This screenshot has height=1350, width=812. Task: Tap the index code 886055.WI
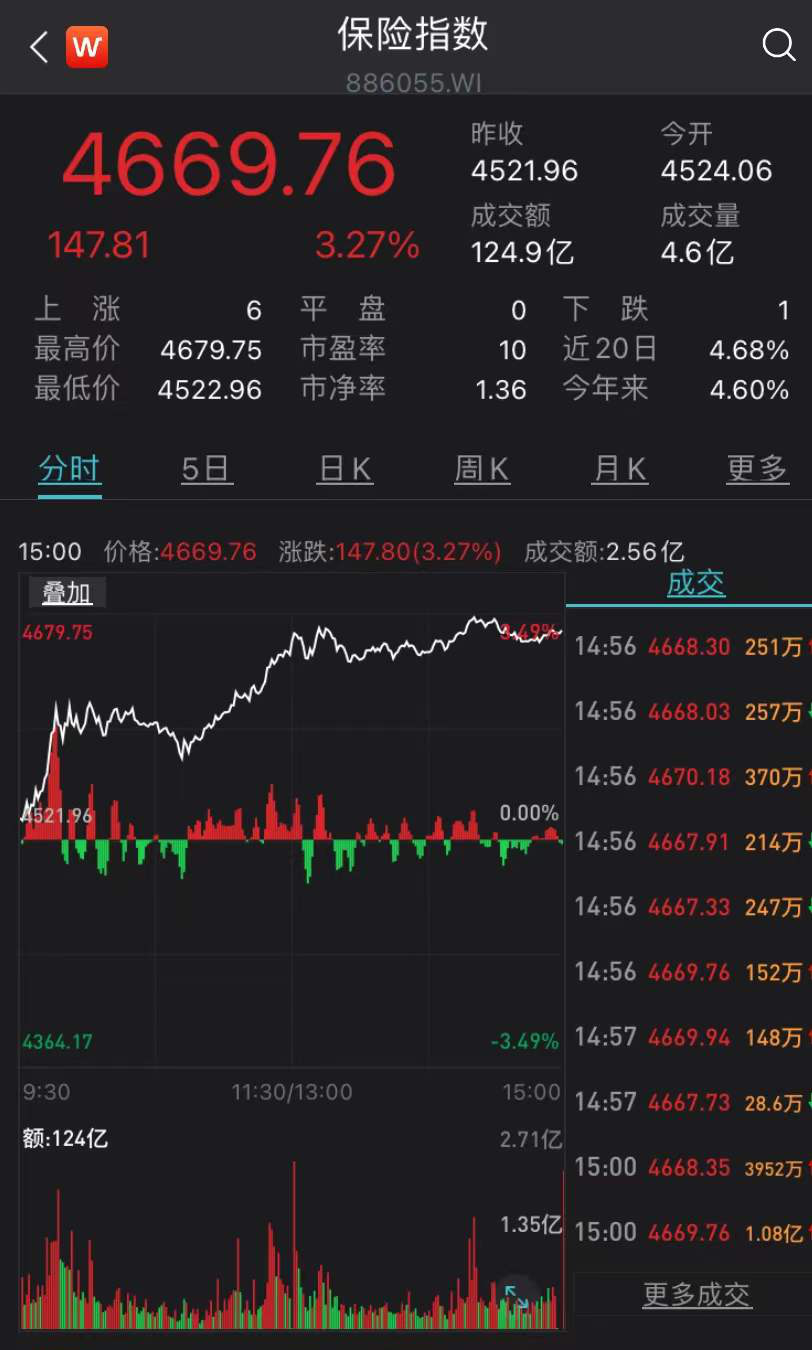point(413,82)
